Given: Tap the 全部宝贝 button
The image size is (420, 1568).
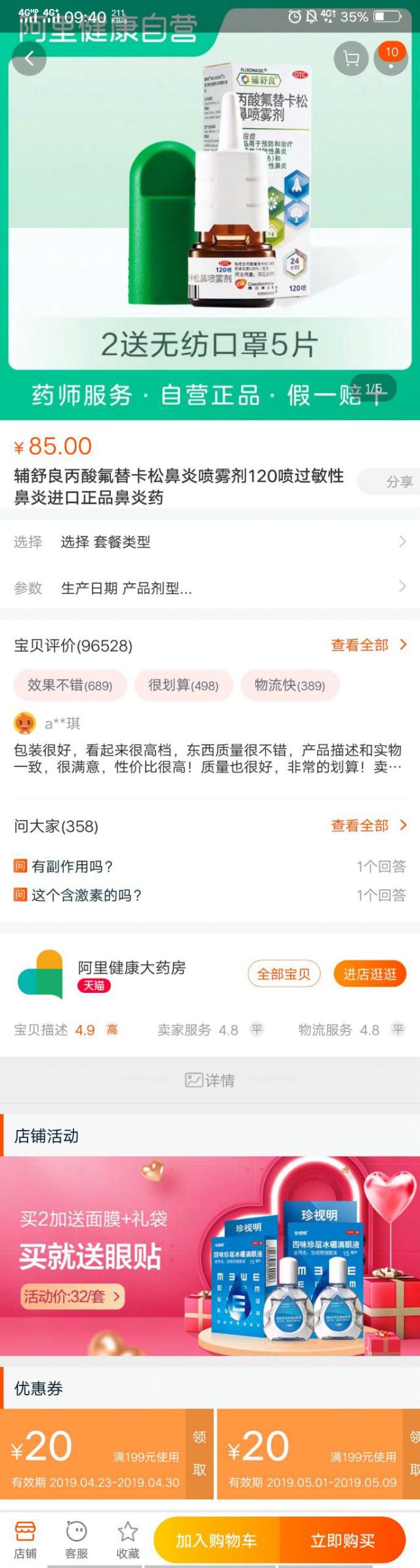Looking at the screenshot, I should [x=283, y=974].
